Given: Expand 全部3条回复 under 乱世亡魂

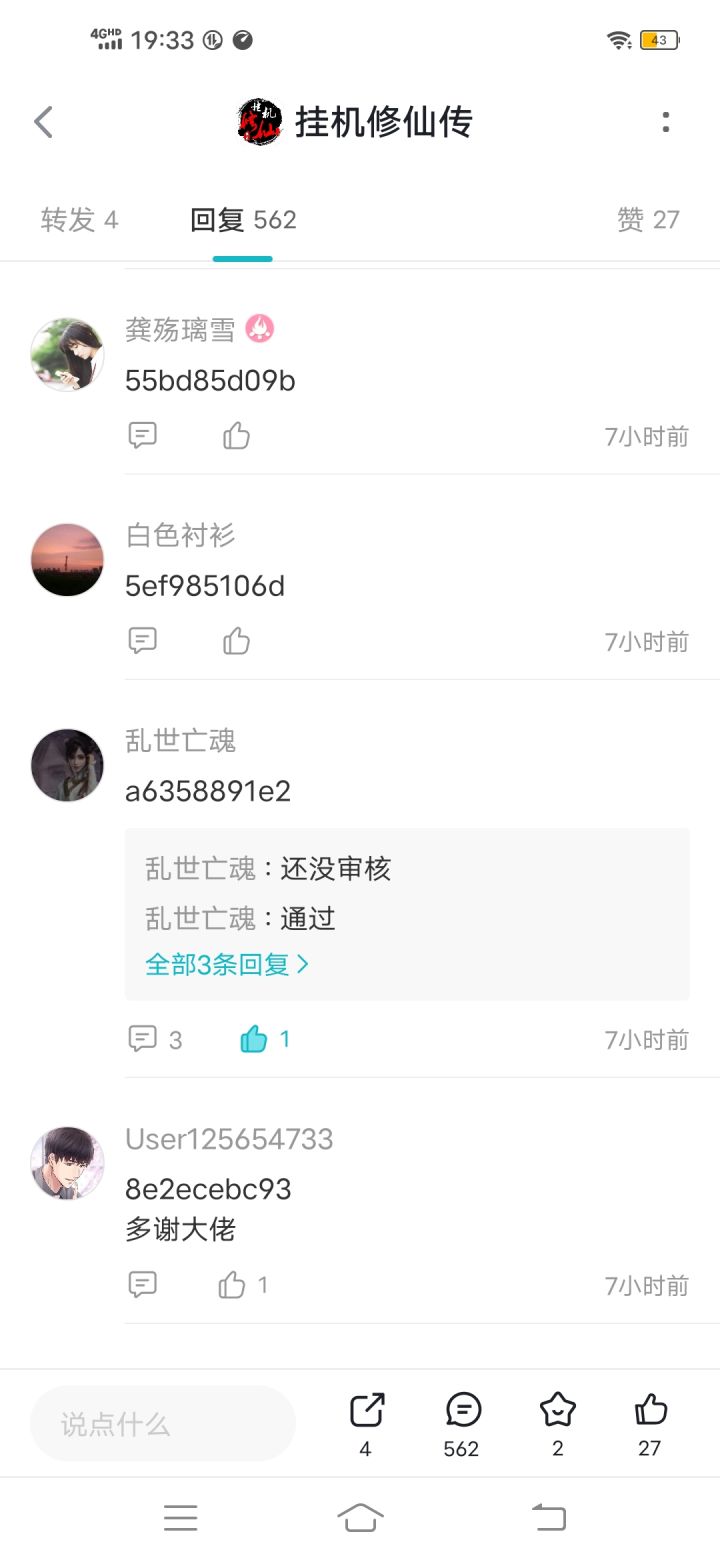Looking at the screenshot, I should pos(227,965).
